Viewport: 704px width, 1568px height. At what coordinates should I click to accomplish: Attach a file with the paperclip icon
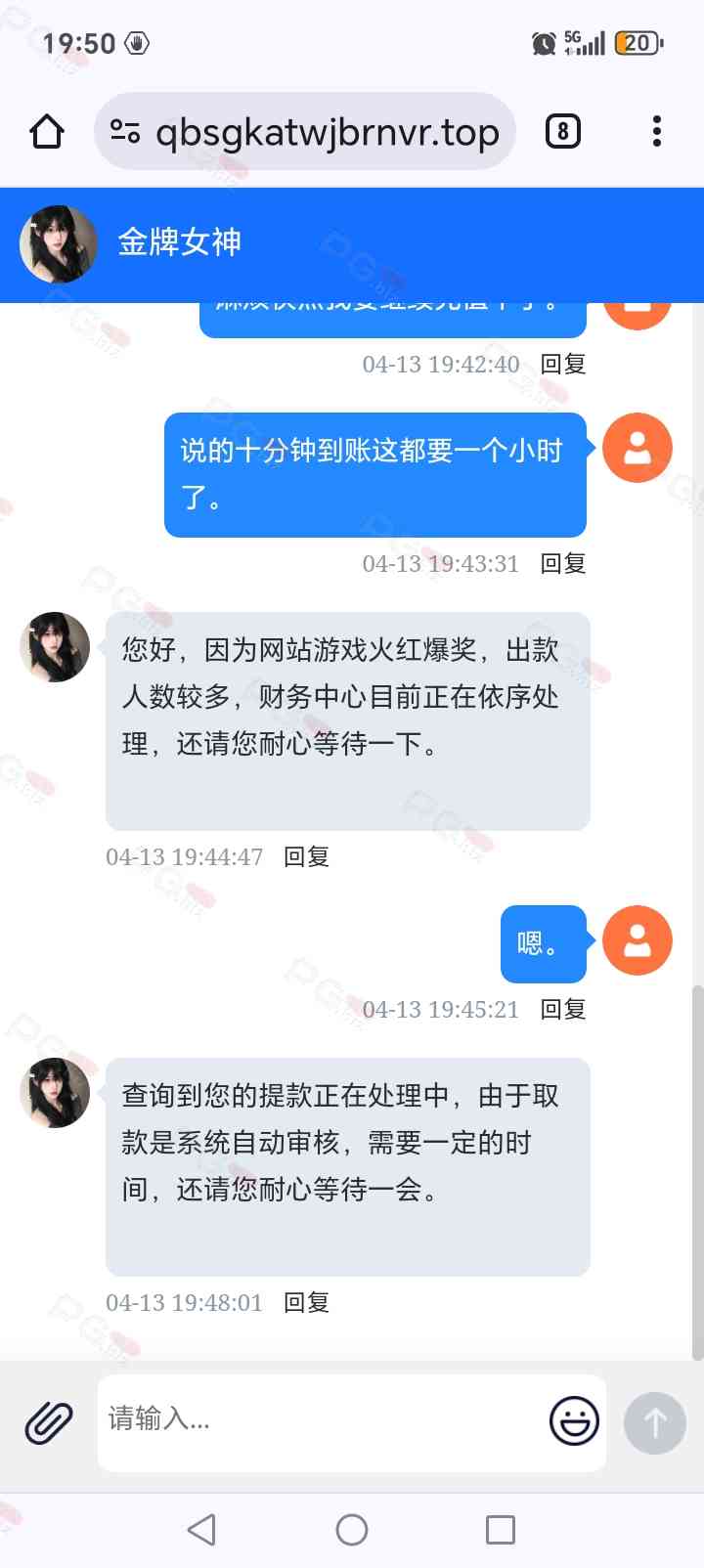[49, 1422]
